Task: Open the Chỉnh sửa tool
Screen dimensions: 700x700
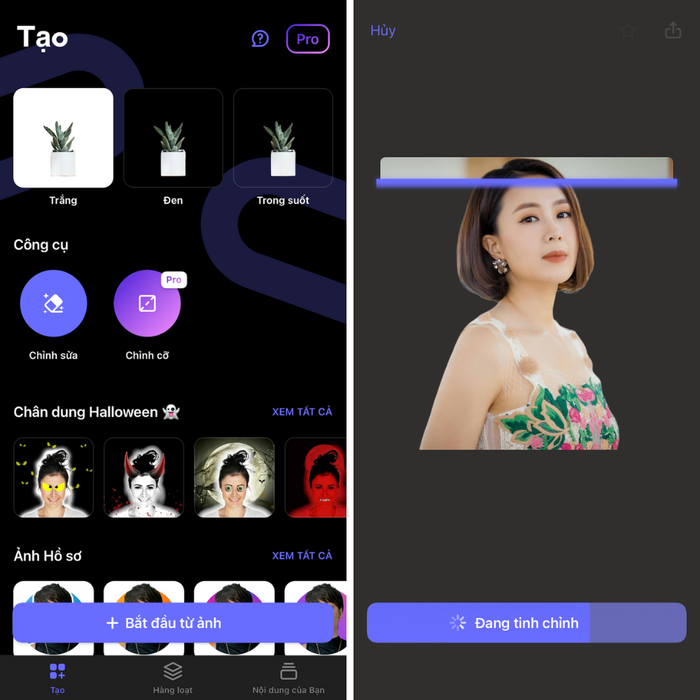Action: tap(54, 304)
